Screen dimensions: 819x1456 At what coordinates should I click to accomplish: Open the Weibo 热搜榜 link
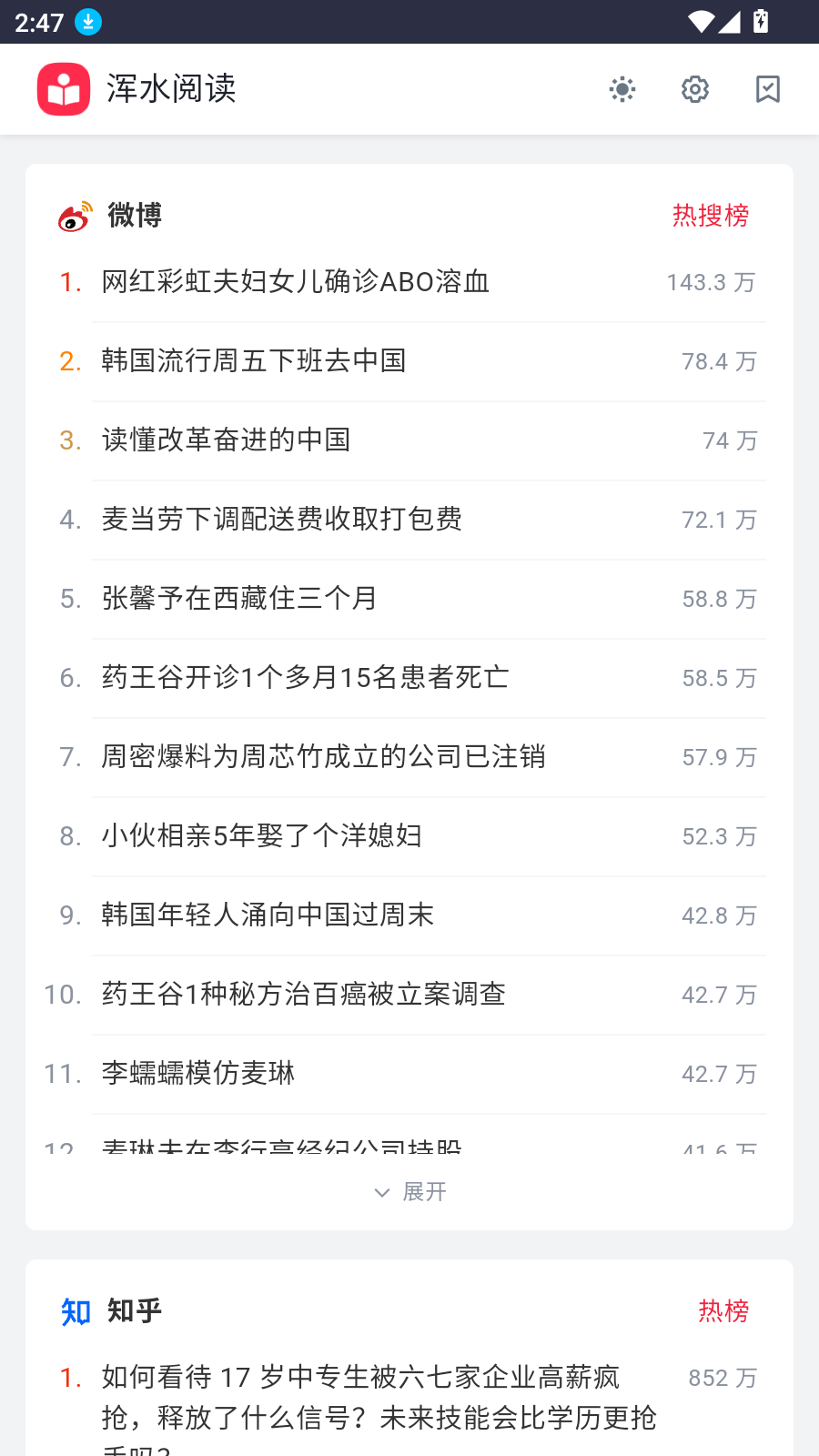(710, 216)
